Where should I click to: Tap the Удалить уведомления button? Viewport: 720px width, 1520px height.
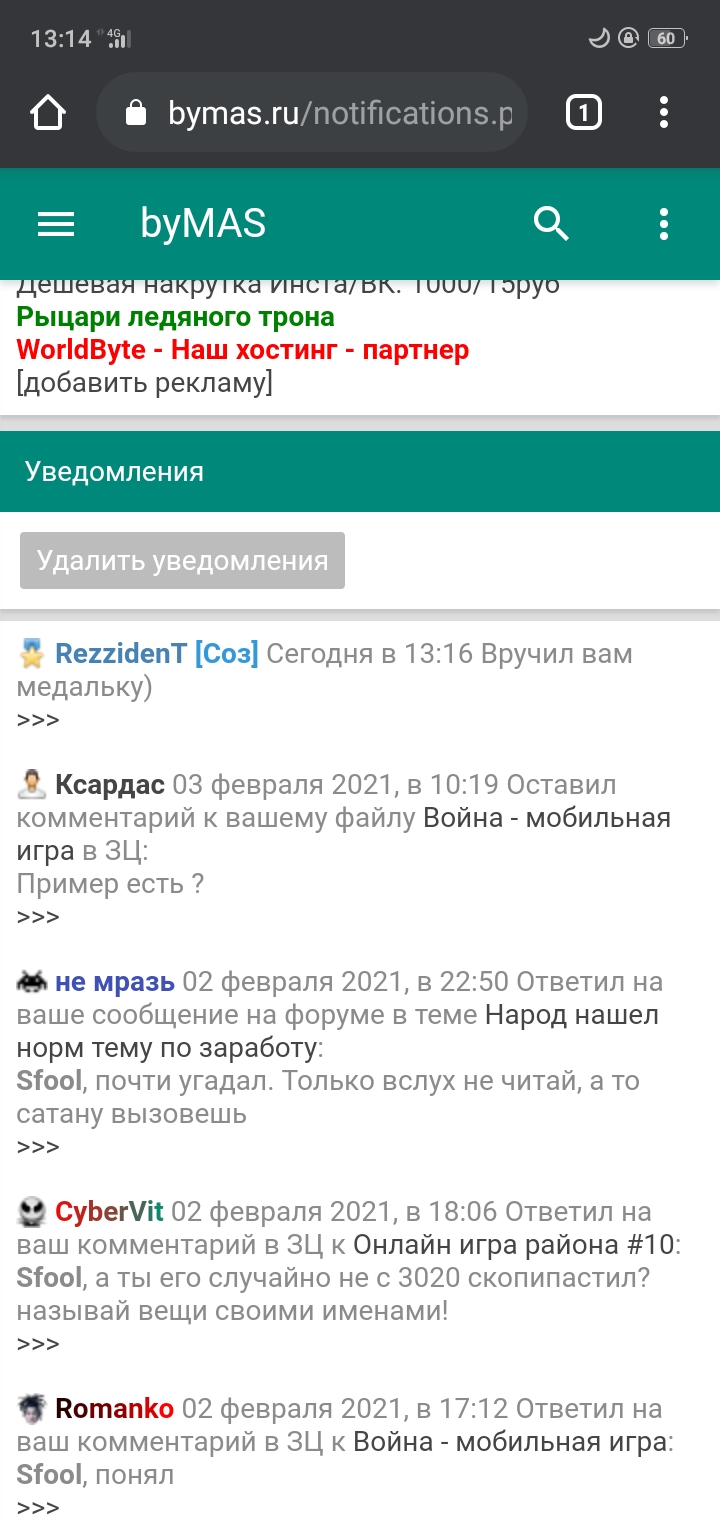tap(182, 560)
